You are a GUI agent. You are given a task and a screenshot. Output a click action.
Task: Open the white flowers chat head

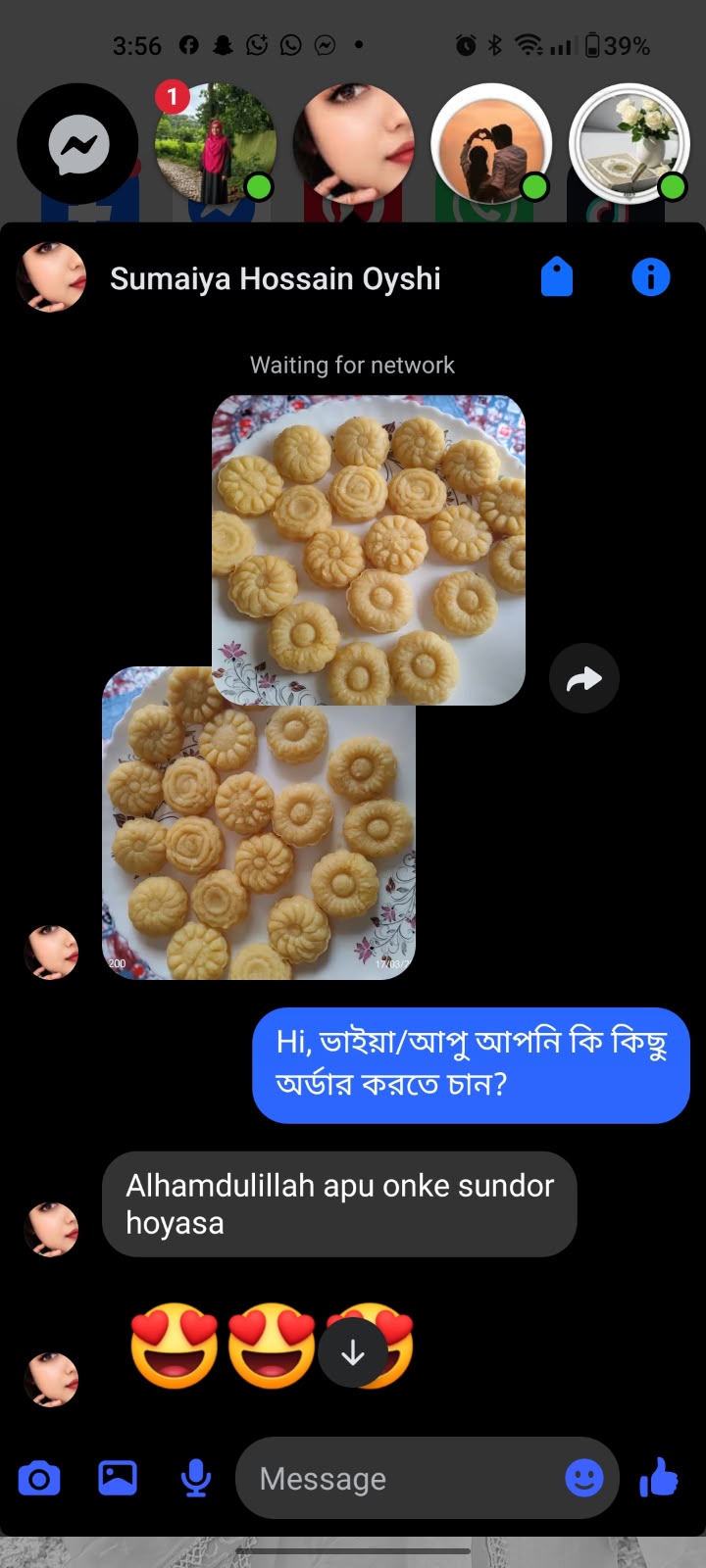(x=630, y=143)
